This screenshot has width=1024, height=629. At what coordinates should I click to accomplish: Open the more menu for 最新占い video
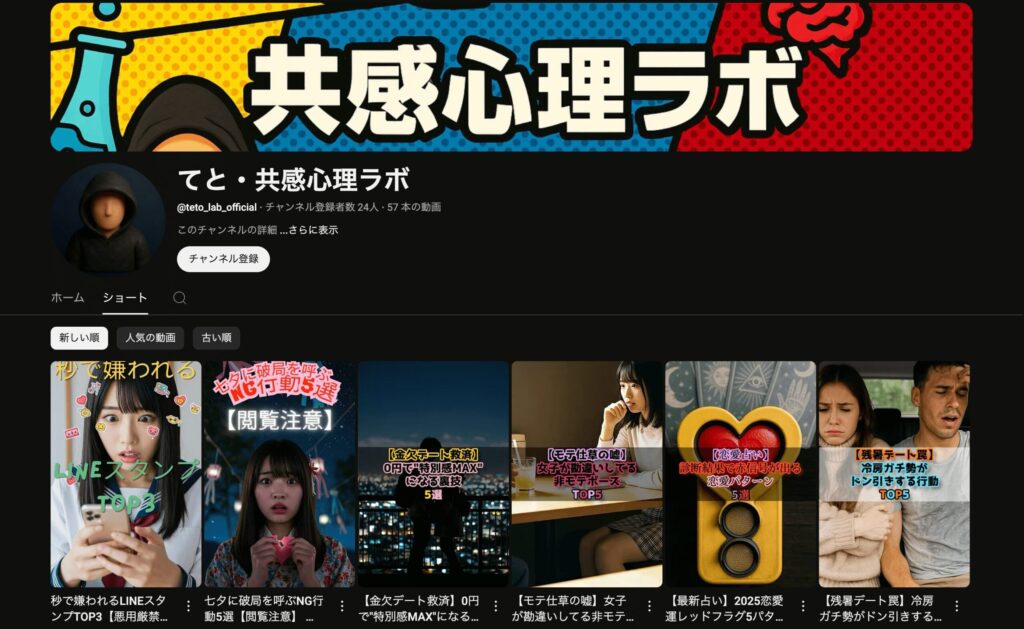tap(803, 606)
